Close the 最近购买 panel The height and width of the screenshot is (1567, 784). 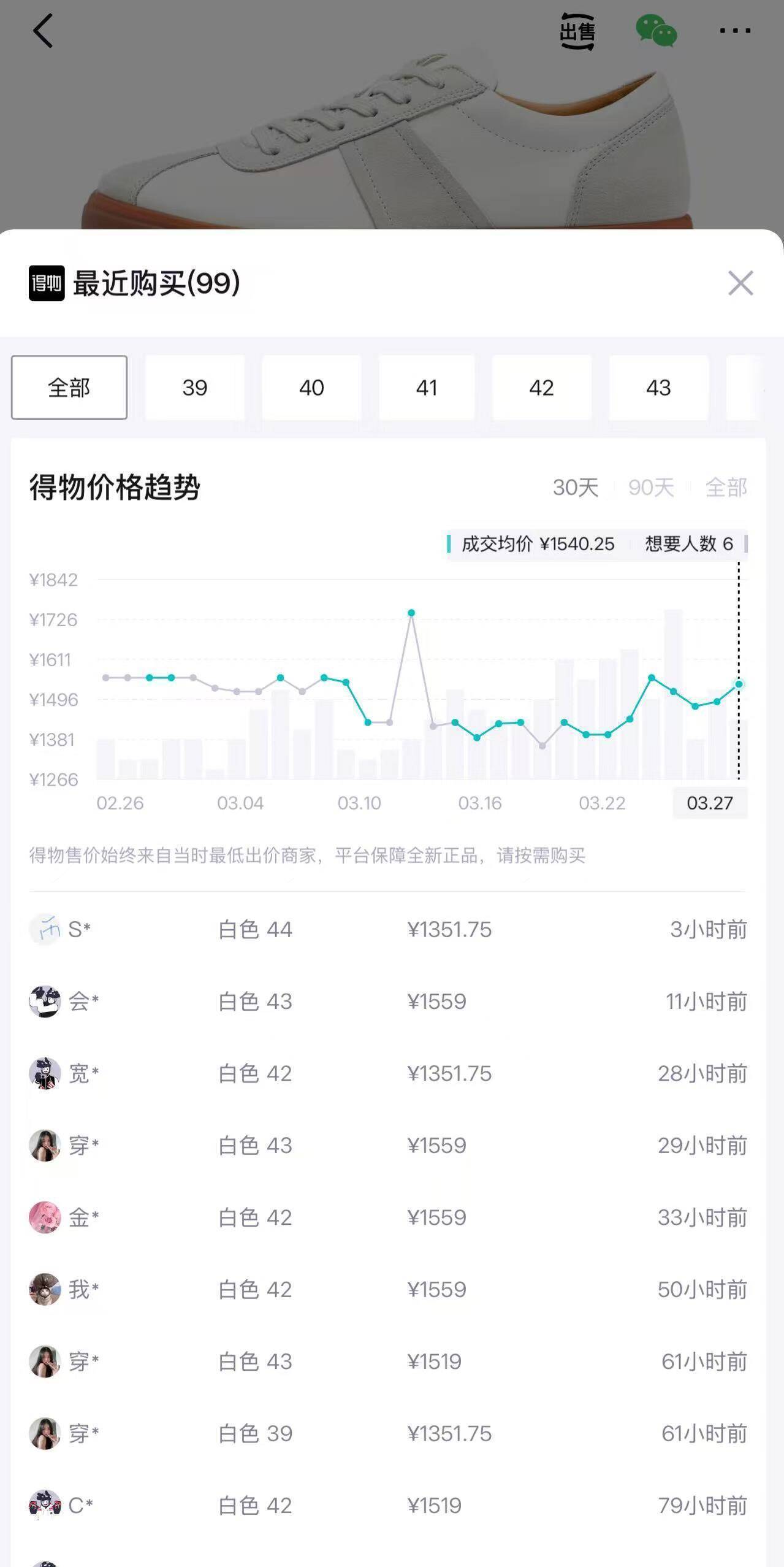[x=740, y=283]
